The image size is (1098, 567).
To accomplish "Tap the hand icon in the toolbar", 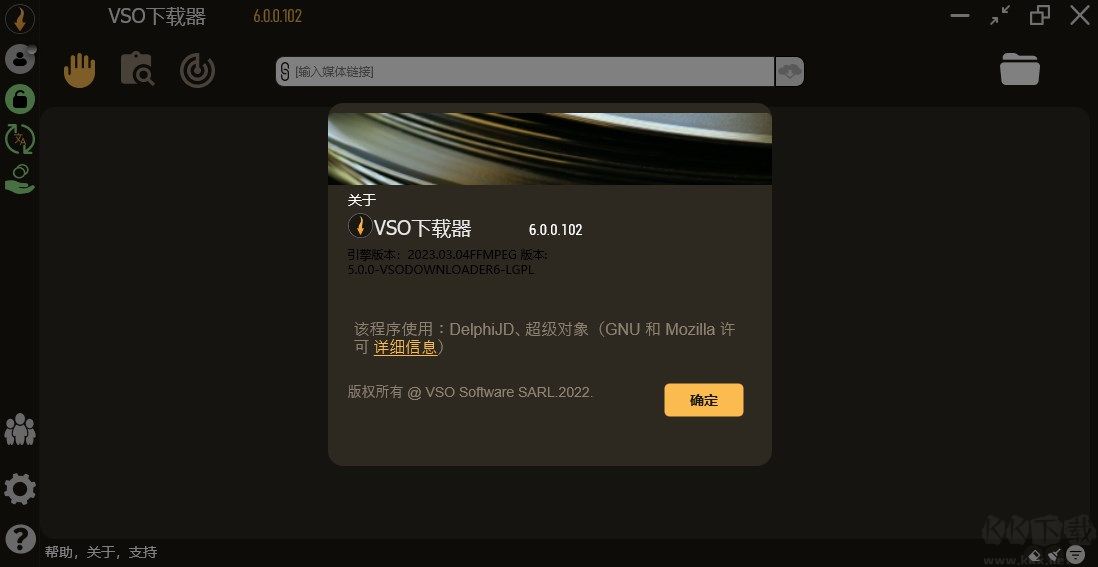I will [79, 70].
